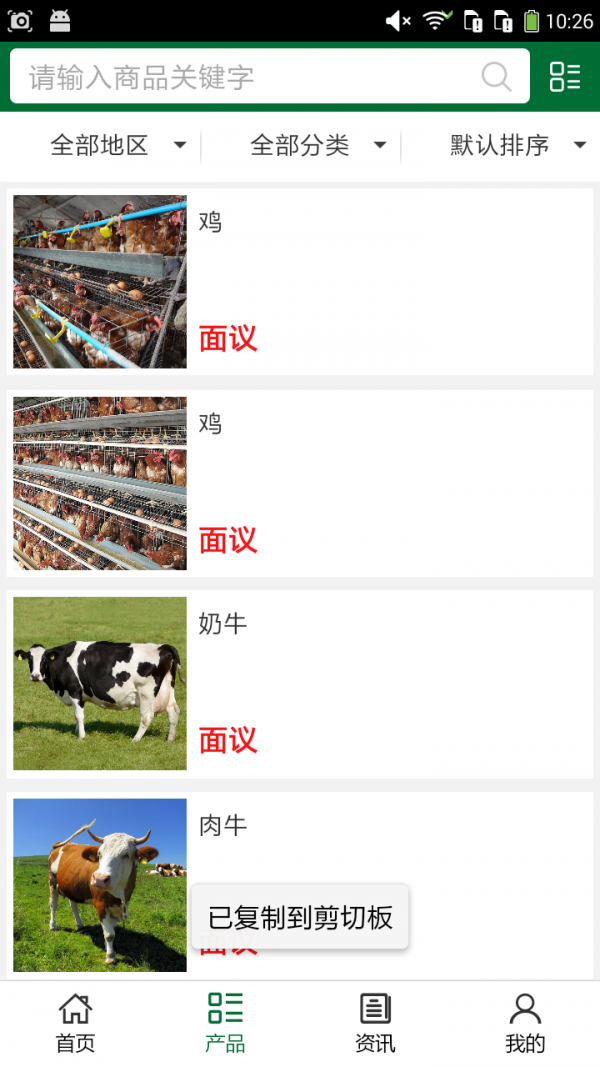Tap the magnifier search icon
Screen dimensions: 600x1067
[496, 77]
